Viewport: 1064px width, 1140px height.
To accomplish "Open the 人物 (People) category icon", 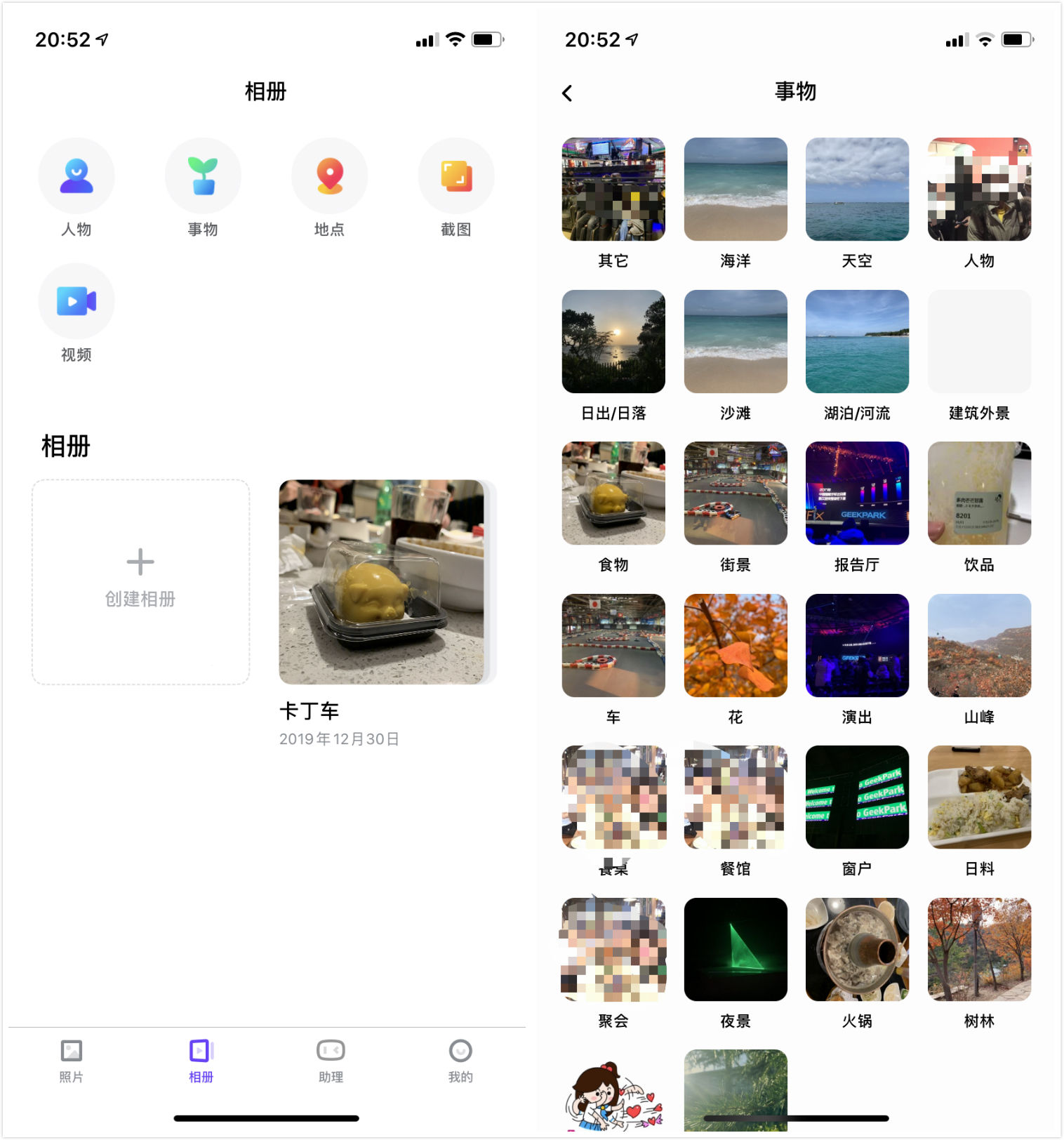I will pyautogui.click(x=76, y=175).
